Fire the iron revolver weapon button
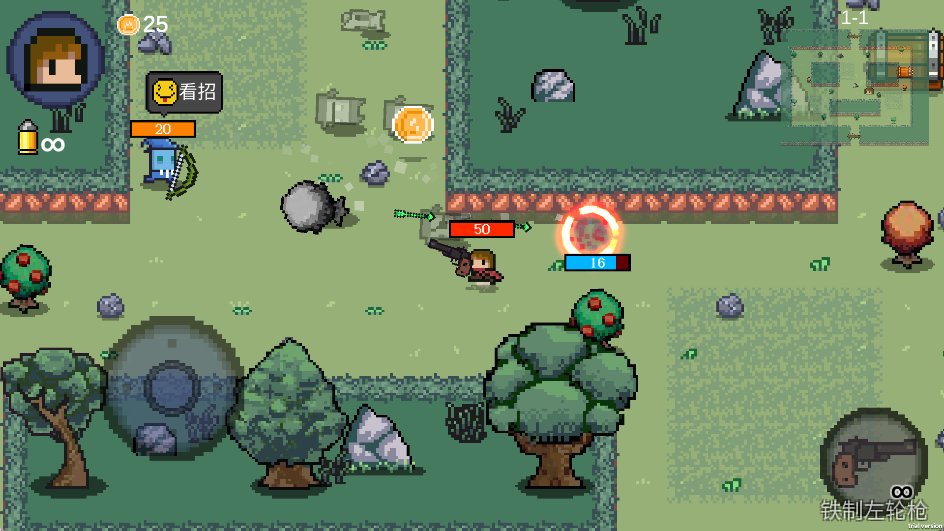Screen dimensions: 944x531 pos(873,460)
